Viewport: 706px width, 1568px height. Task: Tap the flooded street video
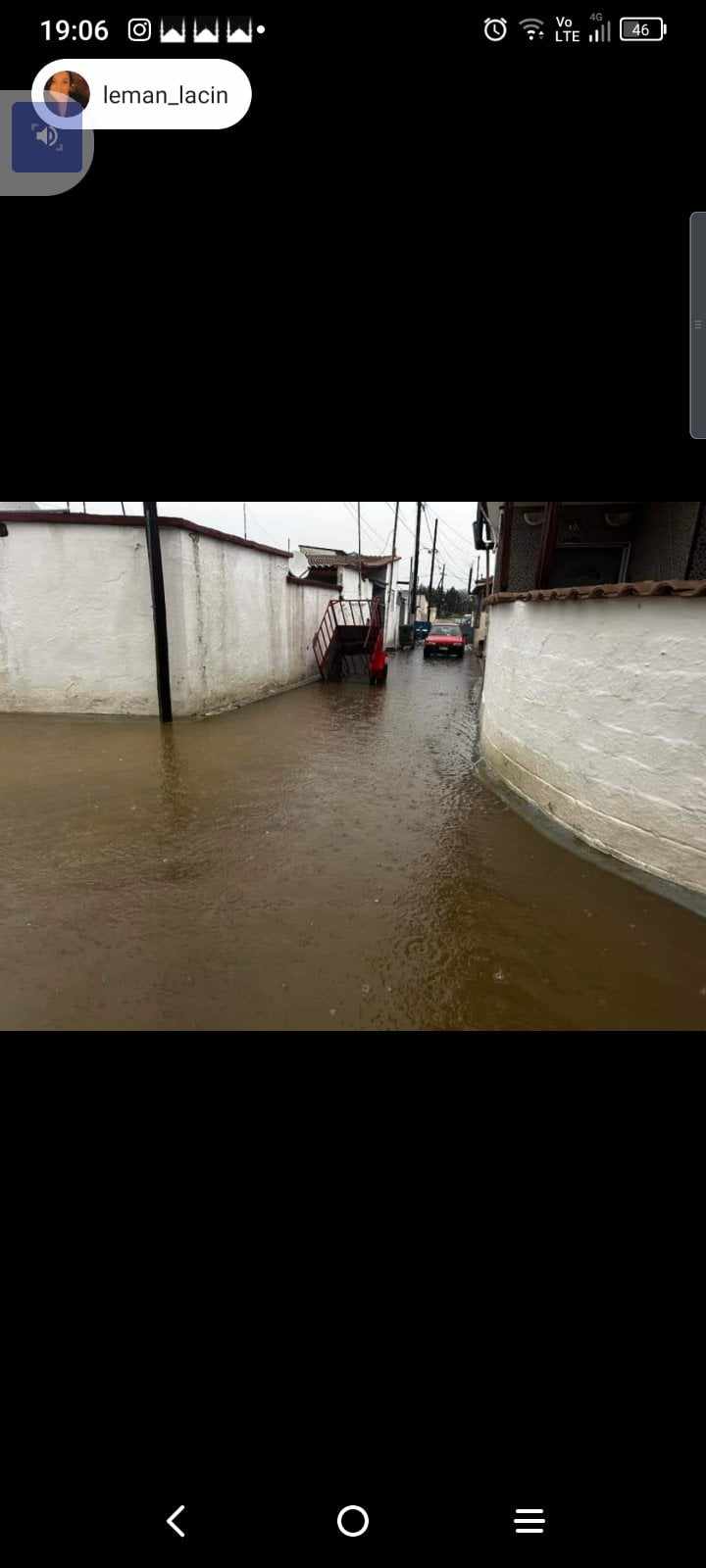coord(353,765)
